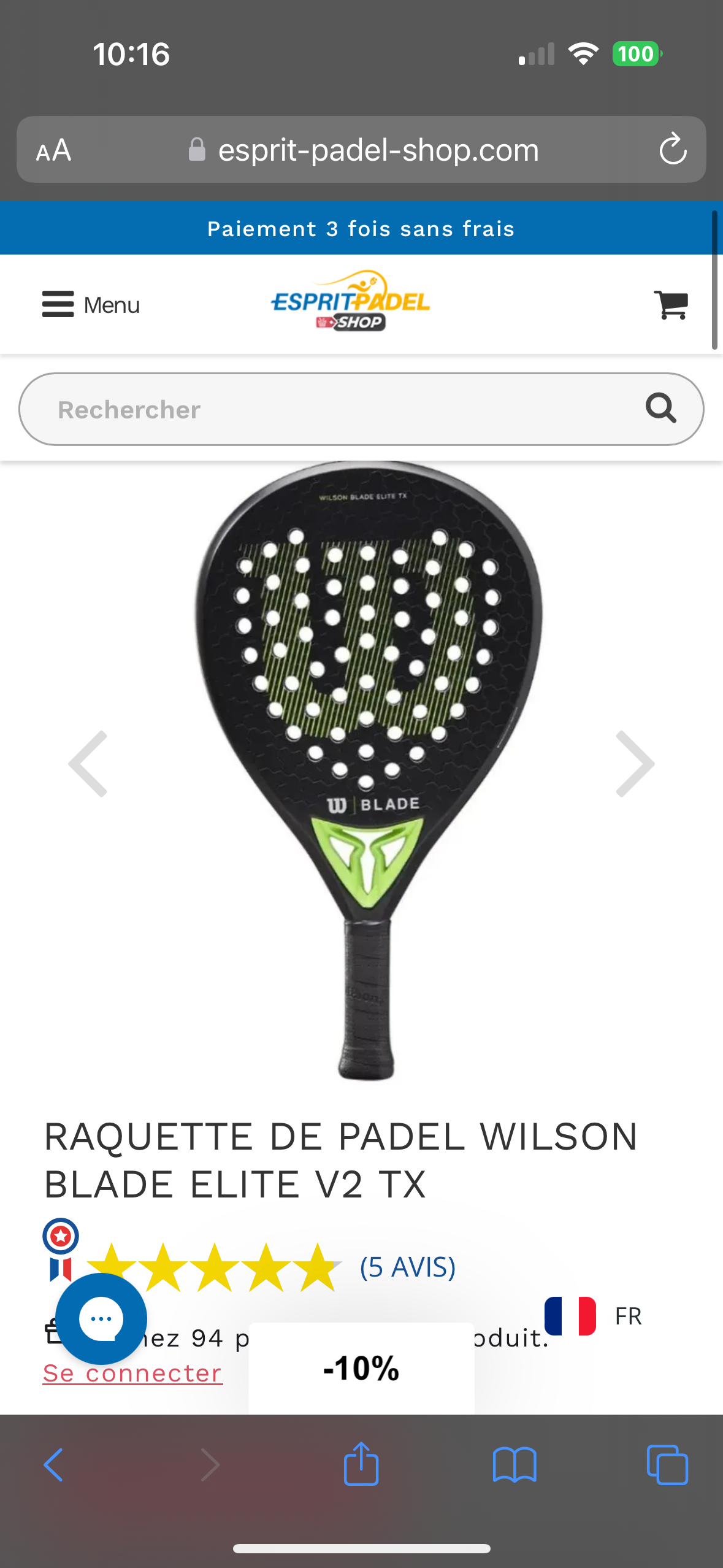Open the AA reader options
Viewport: 723px width, 1568px height.
click(54, 150)
